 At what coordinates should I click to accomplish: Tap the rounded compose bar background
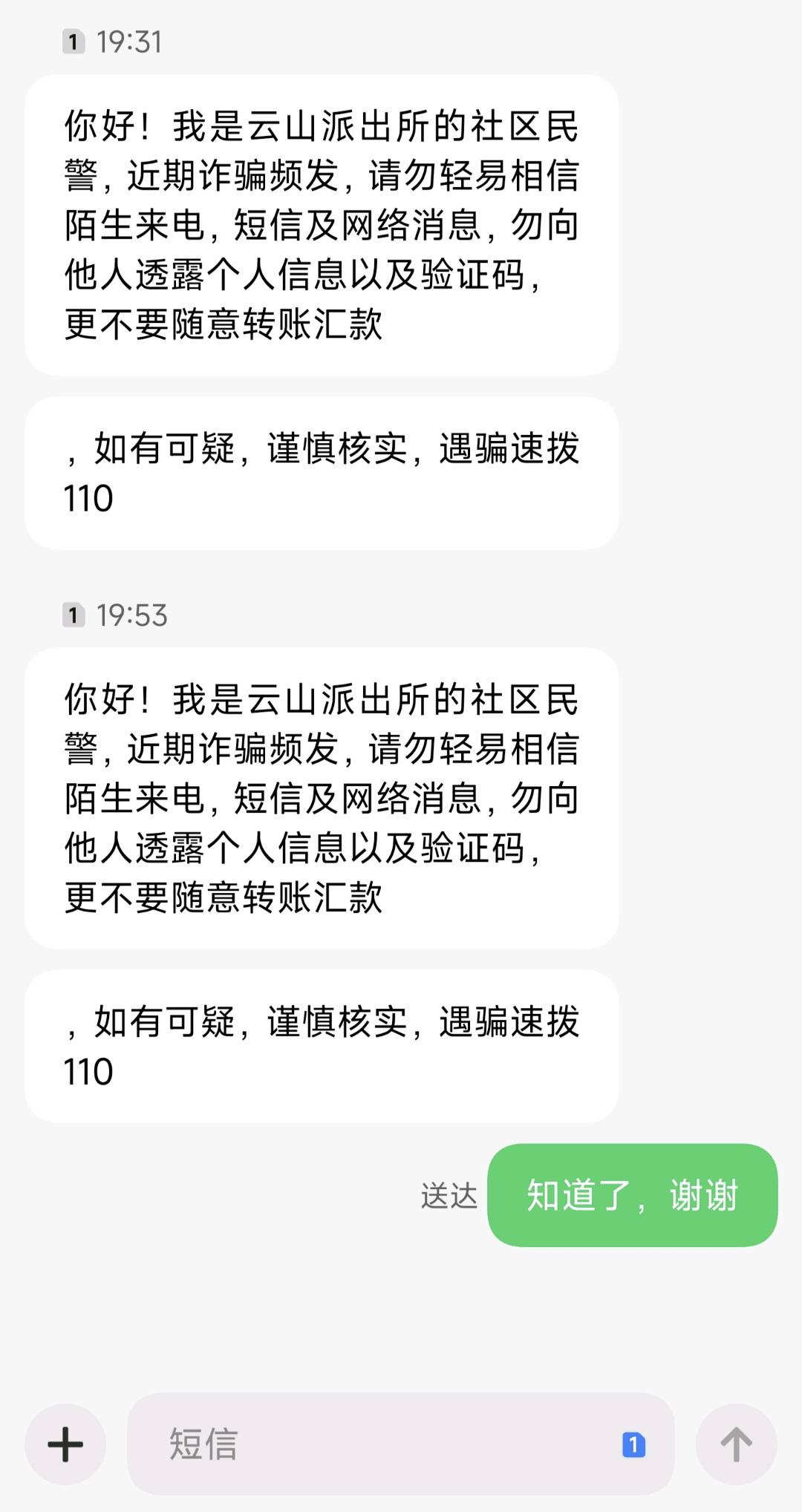pos(401,1444)
